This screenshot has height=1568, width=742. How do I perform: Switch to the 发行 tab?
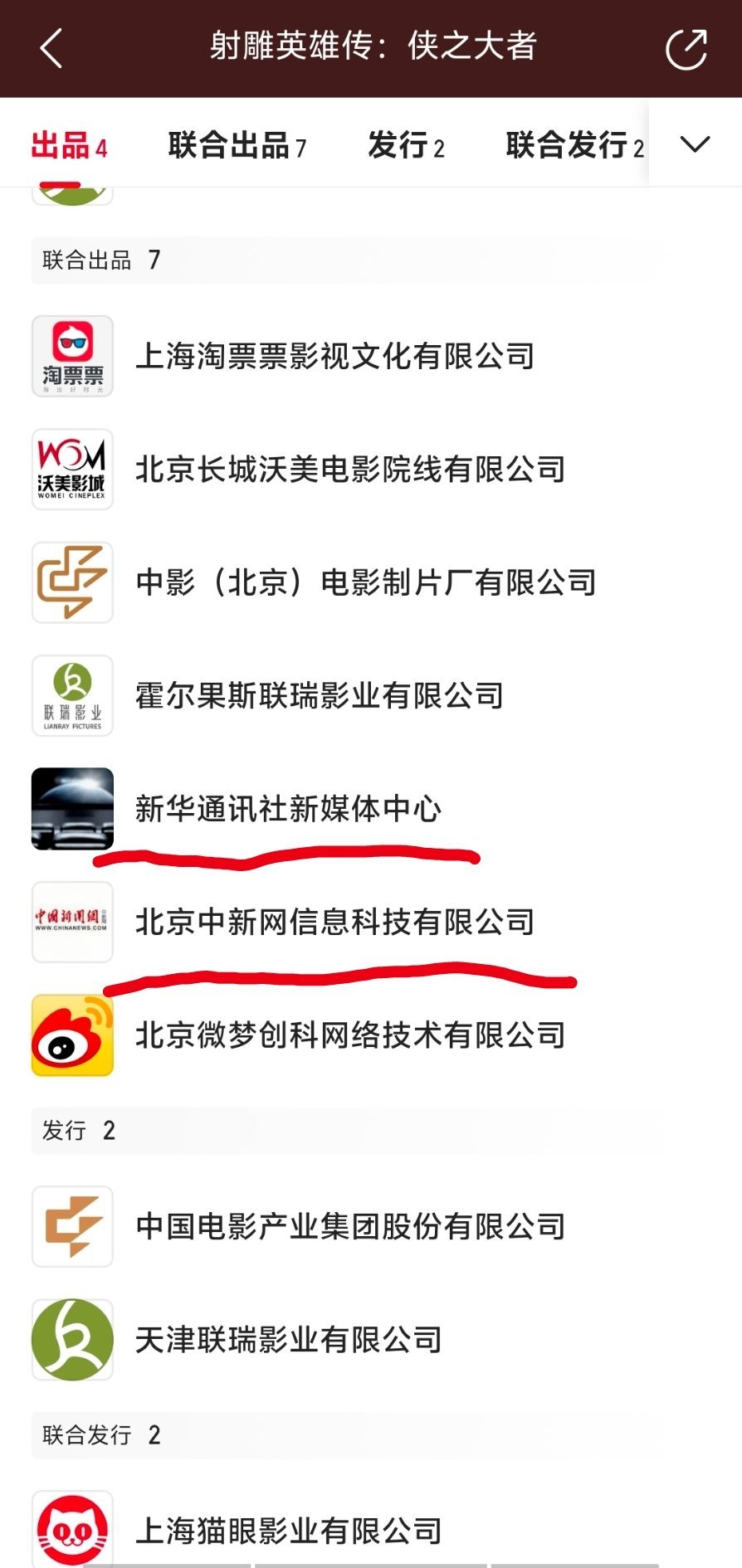click(407, 144)
